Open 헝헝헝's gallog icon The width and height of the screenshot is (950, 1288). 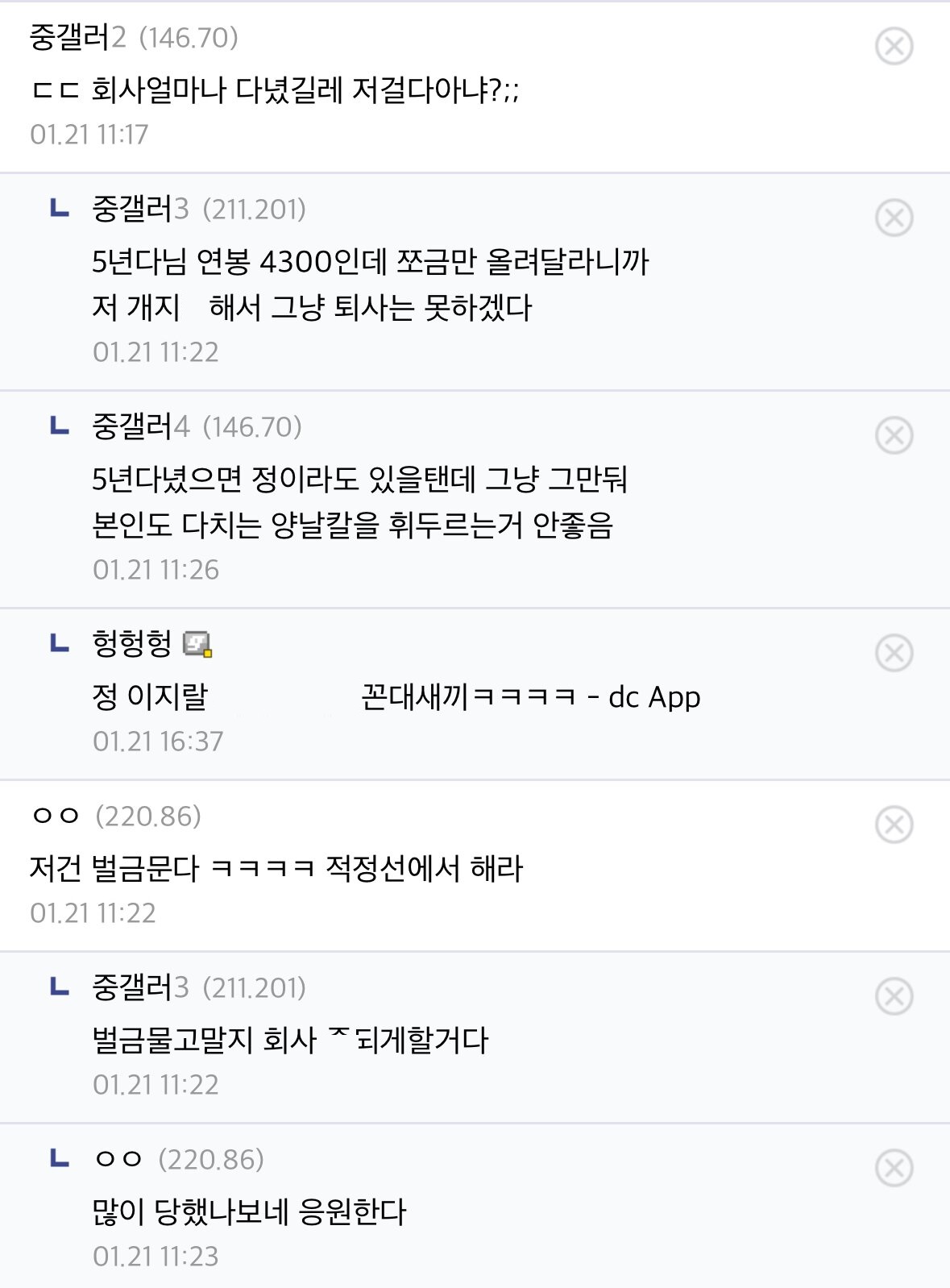coord(197,644)
